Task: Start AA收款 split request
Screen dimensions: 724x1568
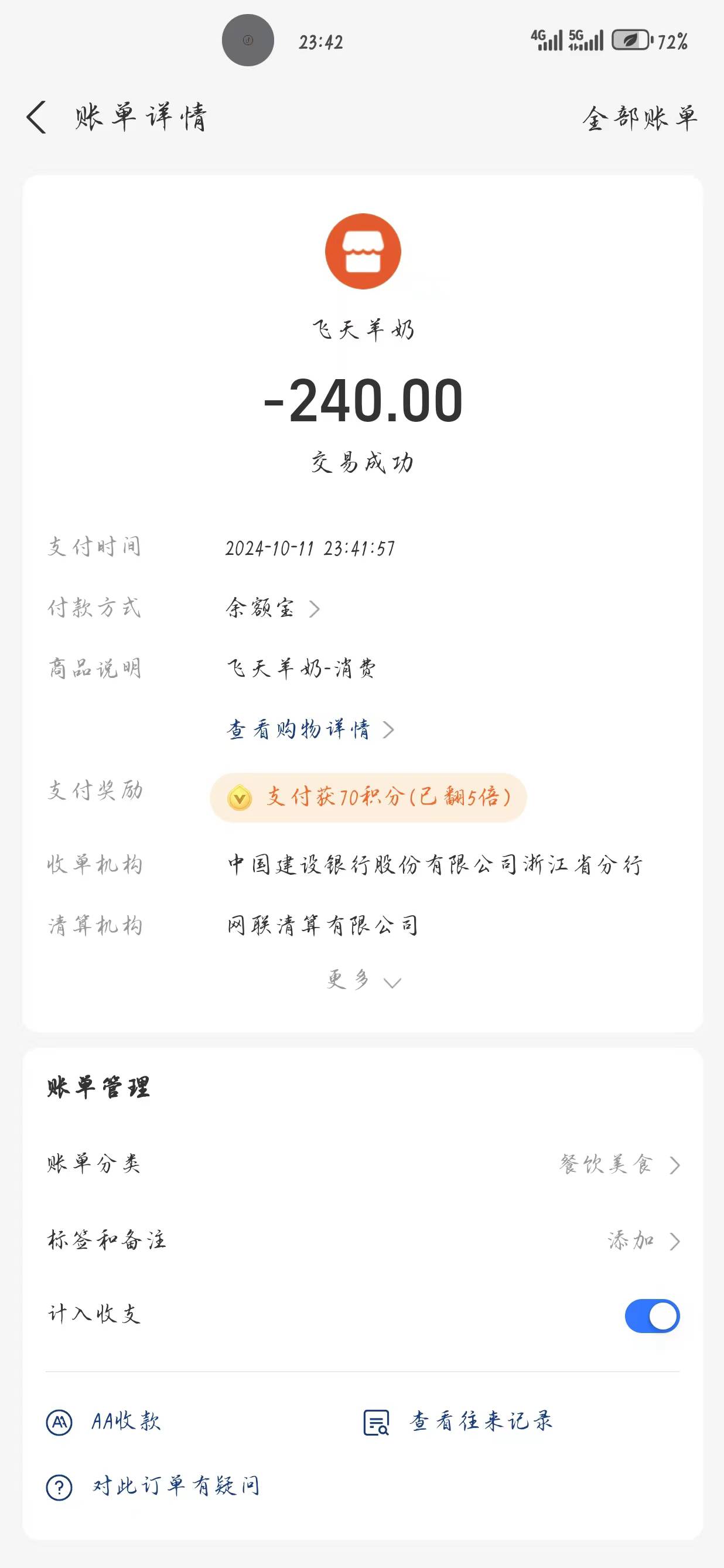Action: pos(104,1422)
